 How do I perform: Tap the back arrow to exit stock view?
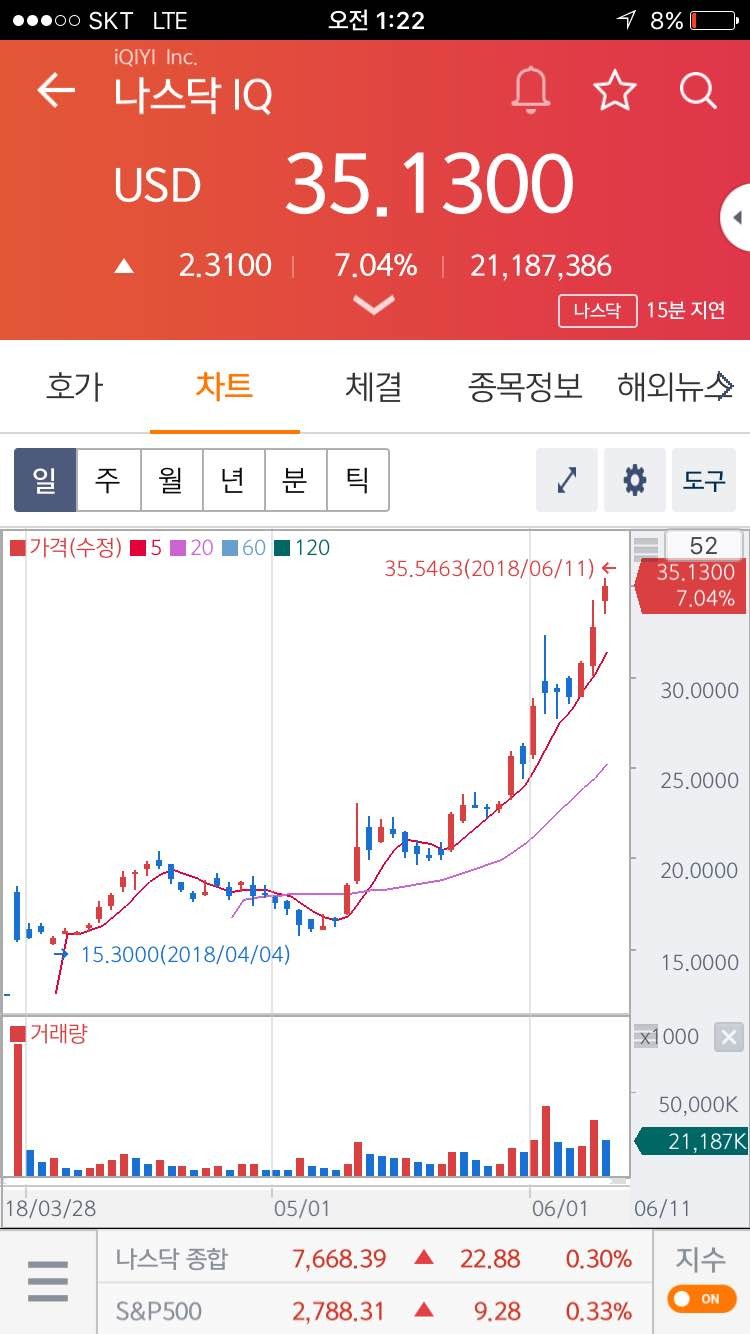click(x=57, y=90)
